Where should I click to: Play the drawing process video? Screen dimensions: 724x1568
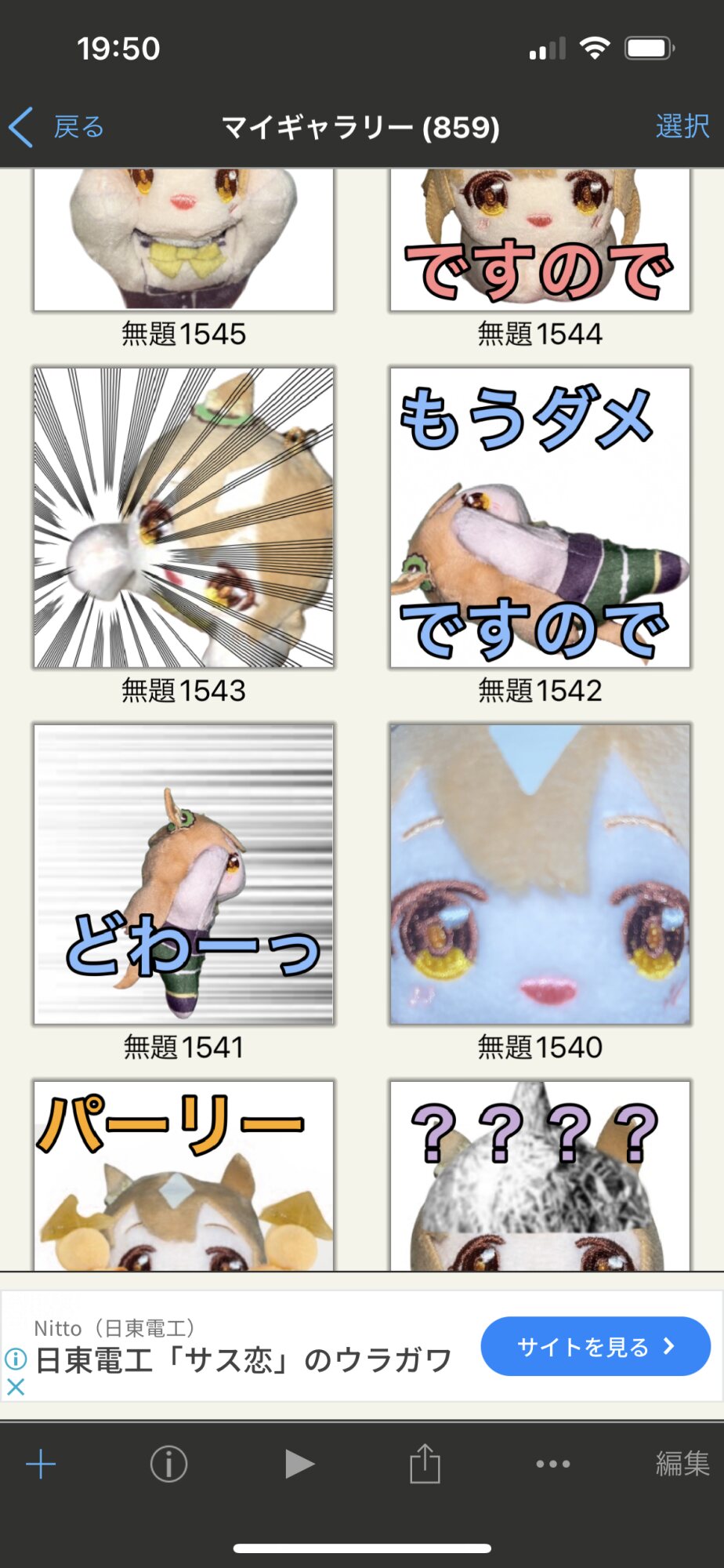pyautogui.click(x=299, y=1464)
